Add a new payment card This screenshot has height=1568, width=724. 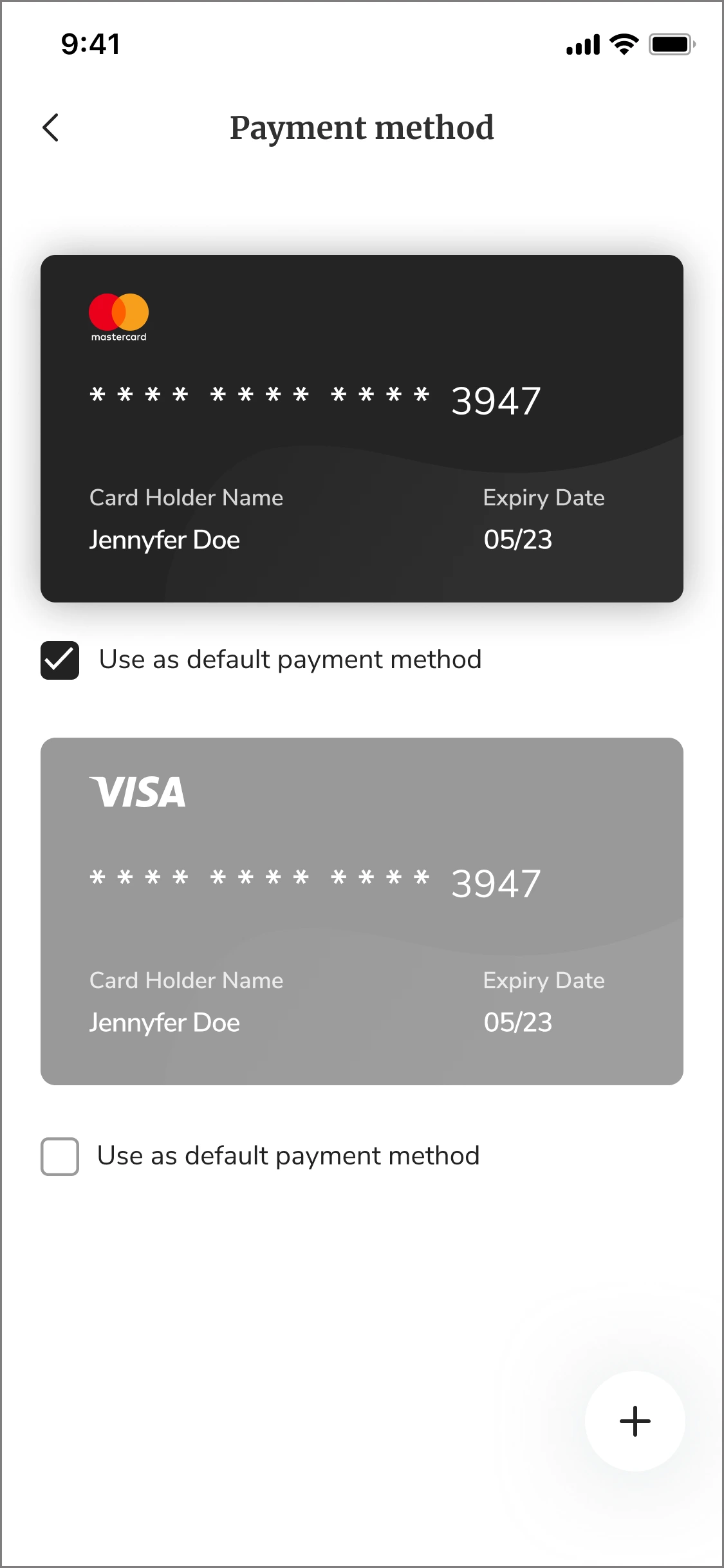[635, 1421]
